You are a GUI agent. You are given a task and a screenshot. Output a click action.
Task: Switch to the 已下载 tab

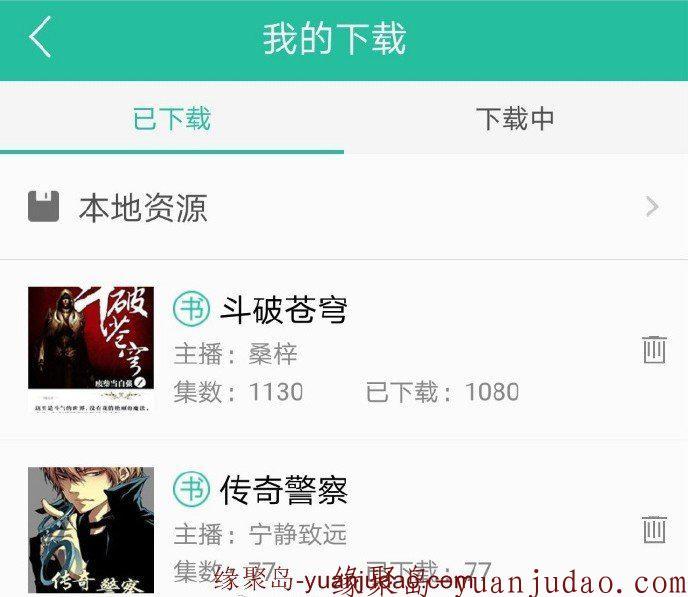172,119
